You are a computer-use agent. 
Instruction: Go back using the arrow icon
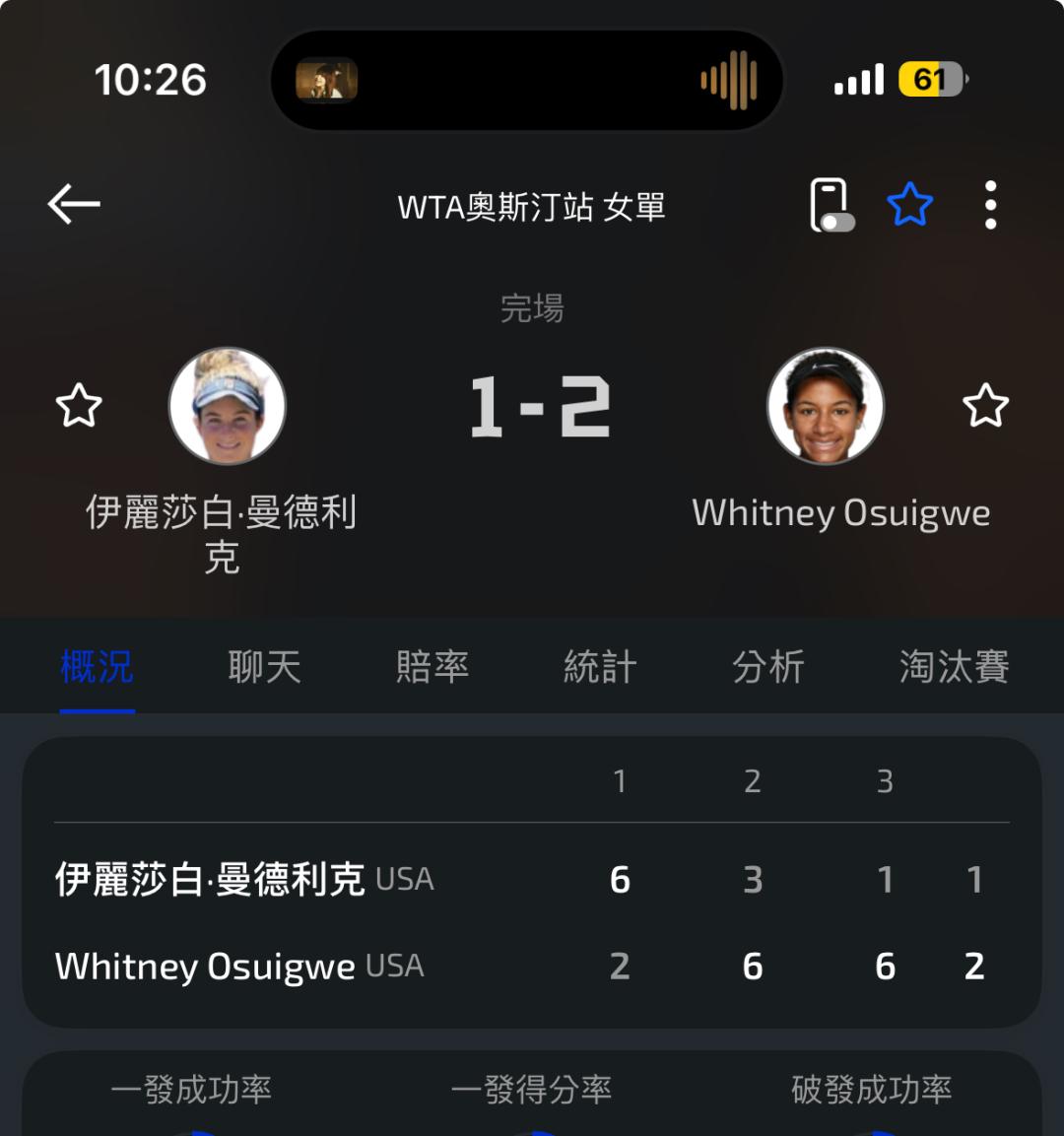tap(74, 205)
